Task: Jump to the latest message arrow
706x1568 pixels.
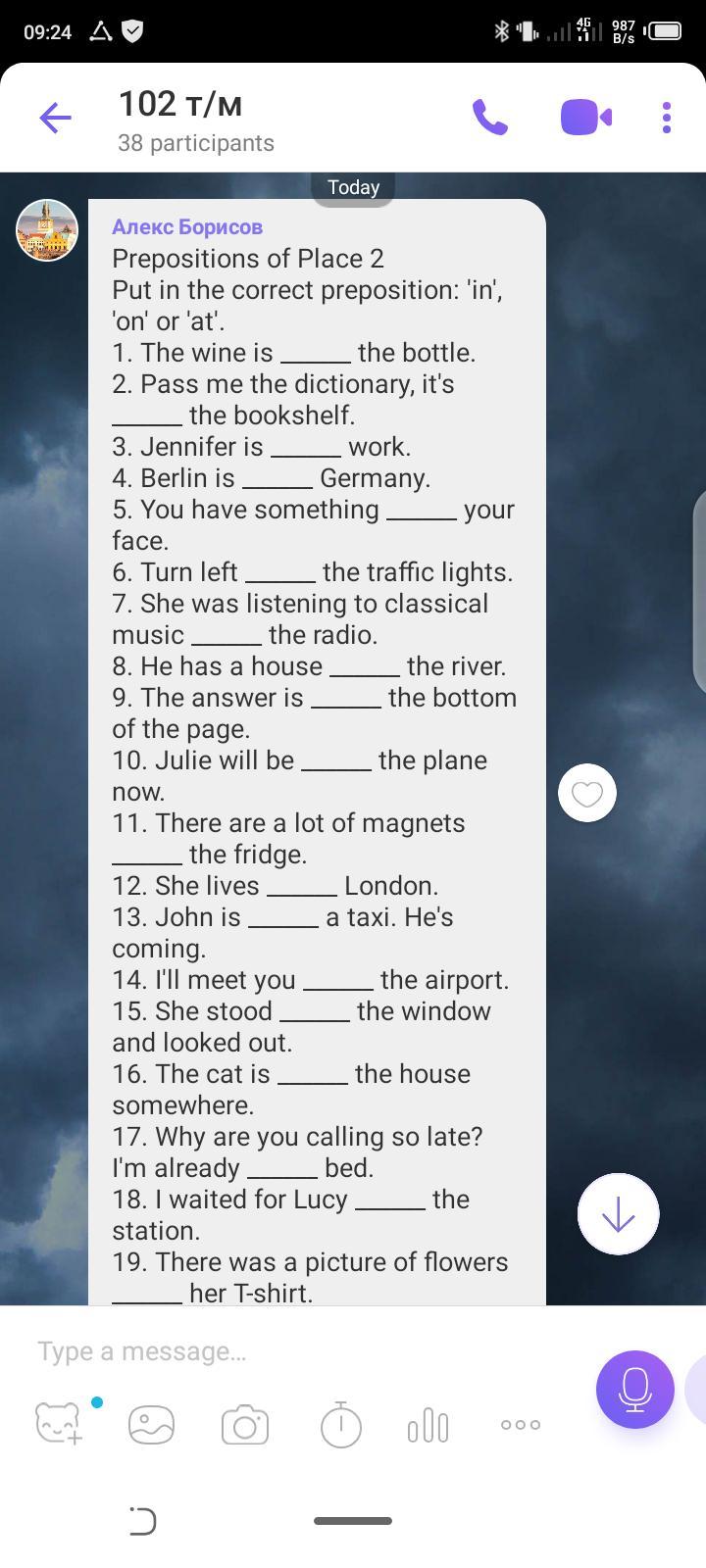Action: [x=618, y=1214]
